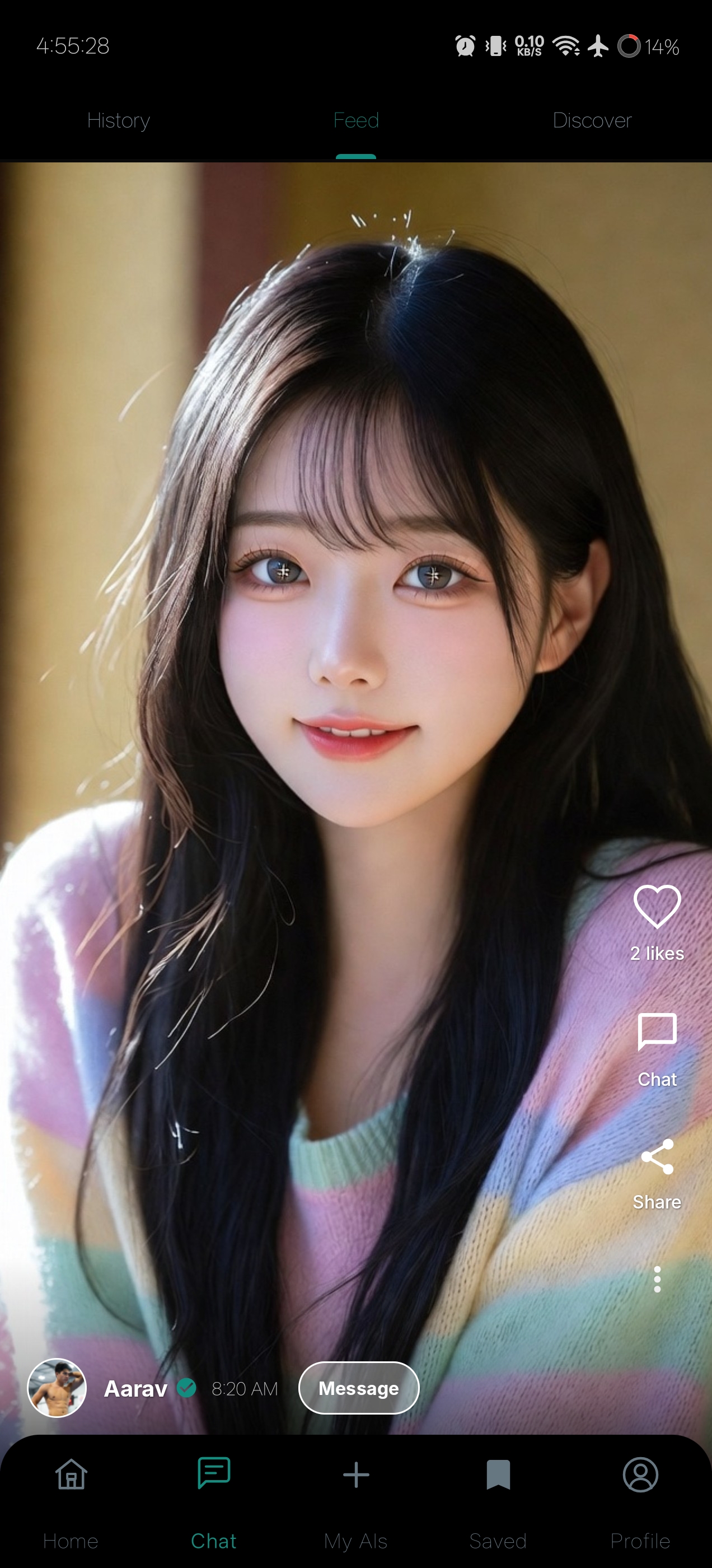Select the Chat icon in bottom navigation

pyautogui.click(x=214, y=1474)
